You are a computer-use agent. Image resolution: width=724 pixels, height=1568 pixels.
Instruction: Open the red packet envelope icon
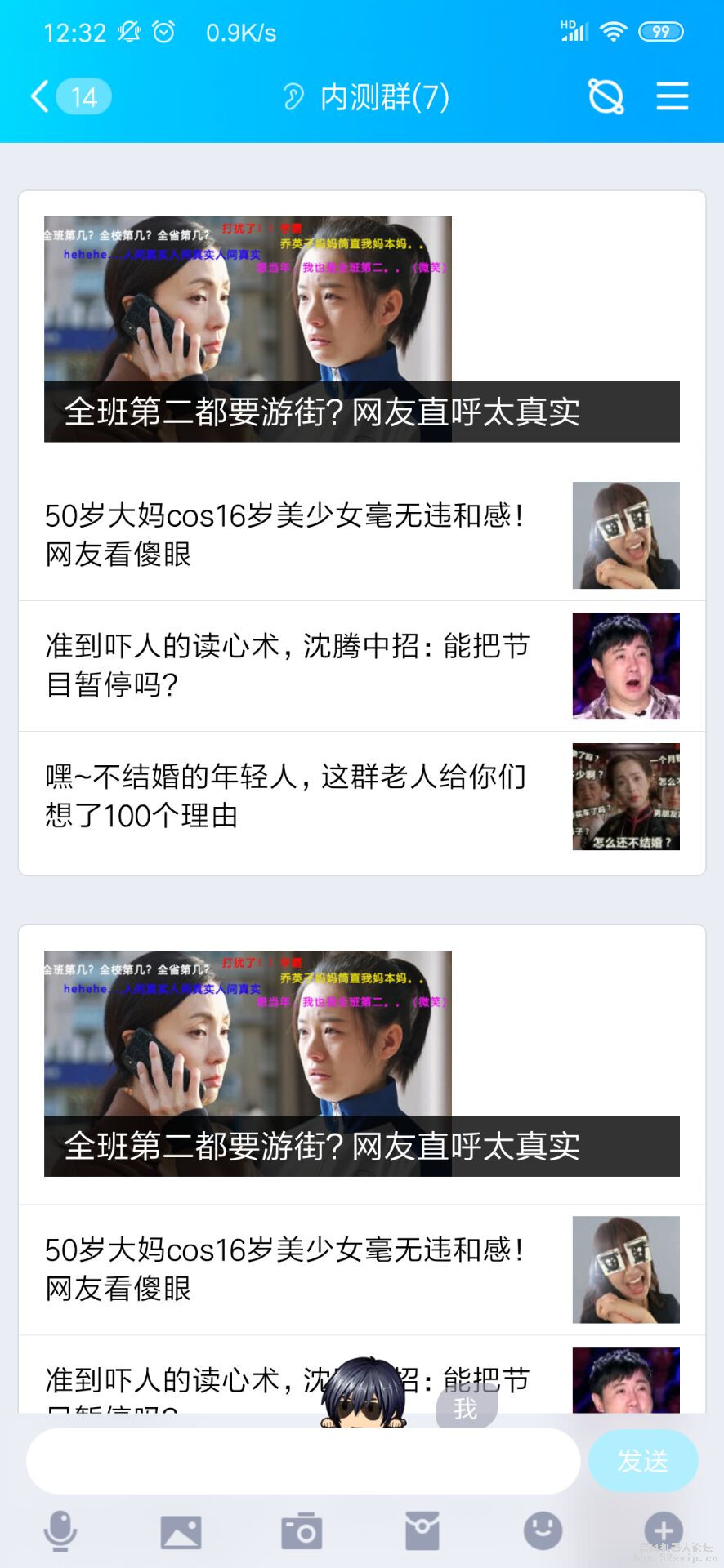pyautogui.click(x=422, y=1531)
